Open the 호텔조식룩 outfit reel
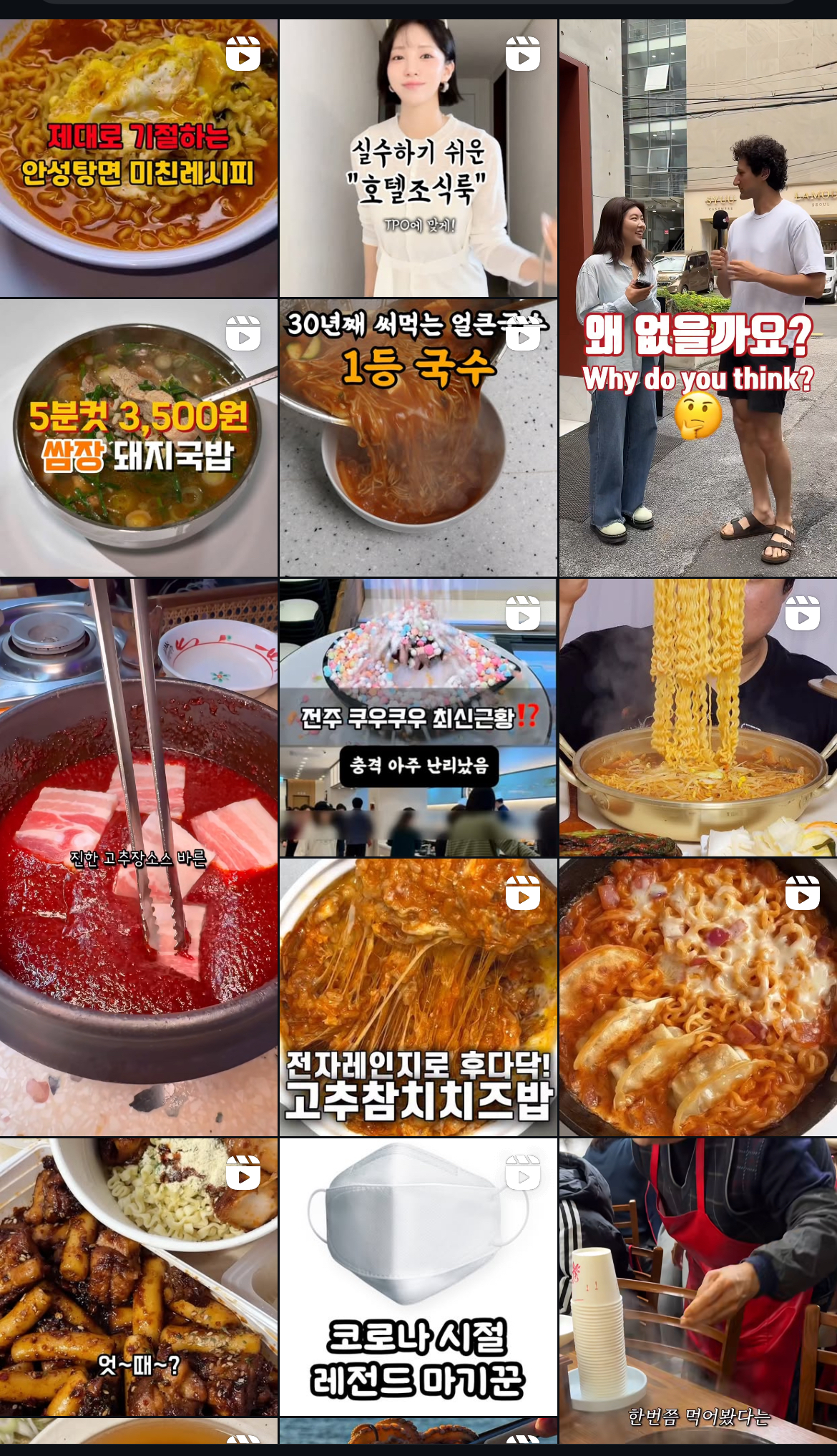The image size is (837, 1456). pyautogui.click(x=418, y=158)
